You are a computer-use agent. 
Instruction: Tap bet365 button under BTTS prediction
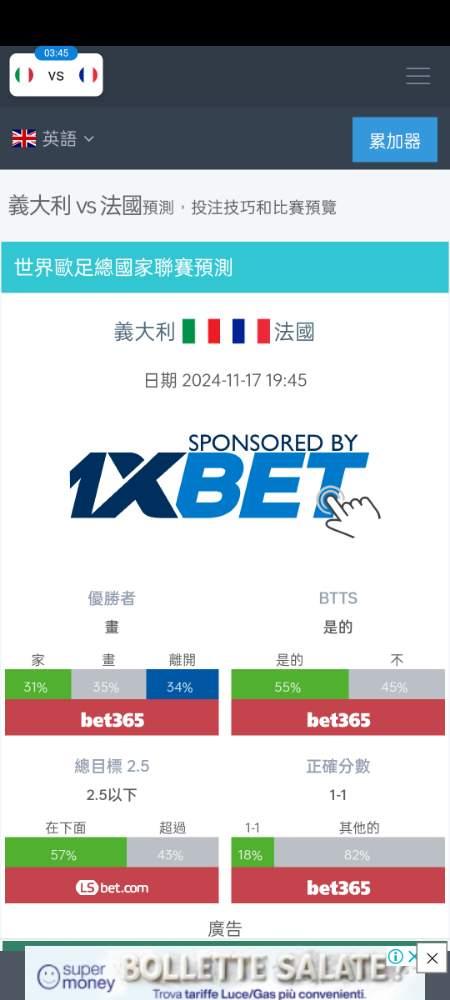click(x=338, y=718)
